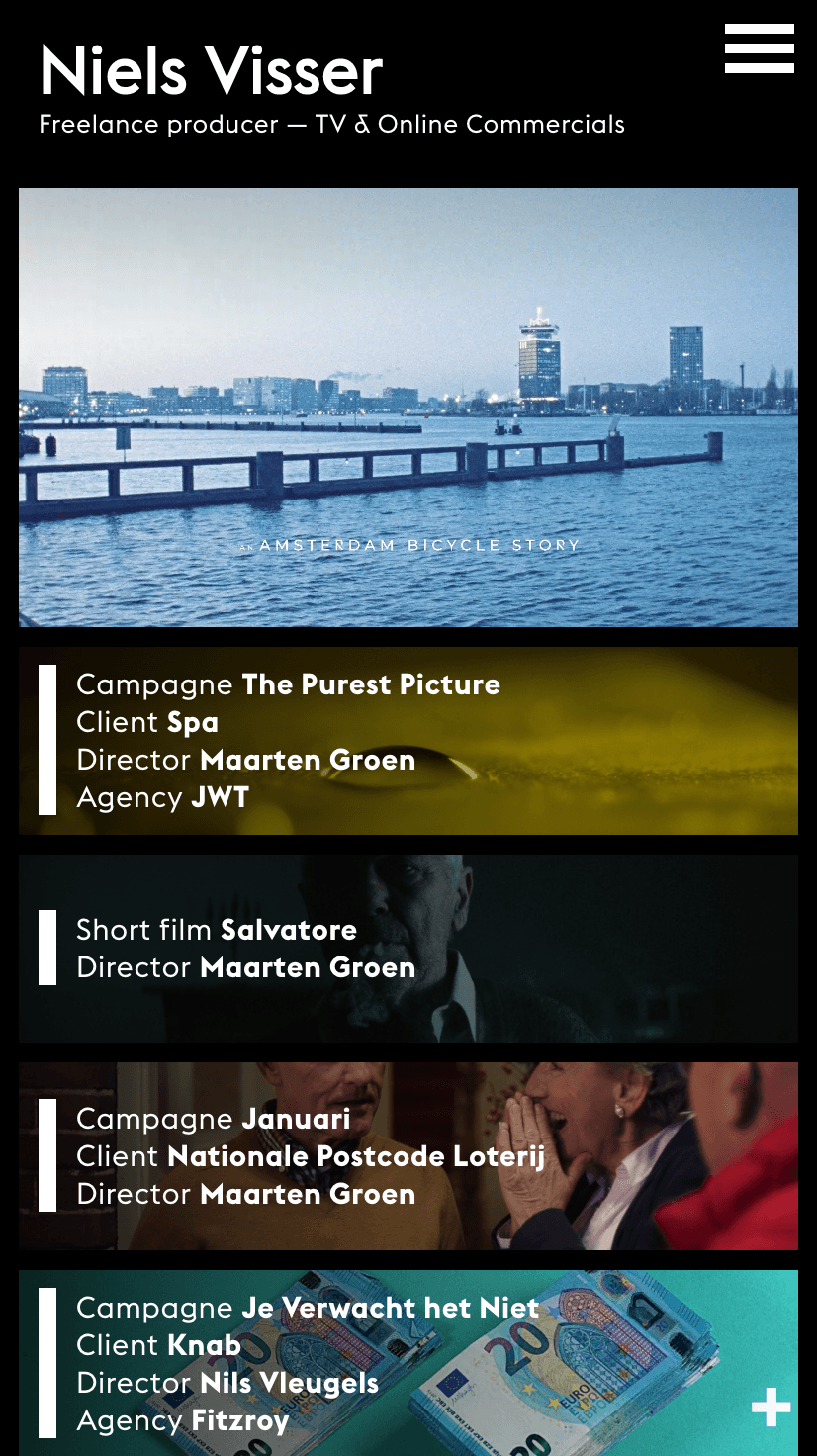
Task: Tap the plus icon at bottom right
Action: pos(771,1407)
